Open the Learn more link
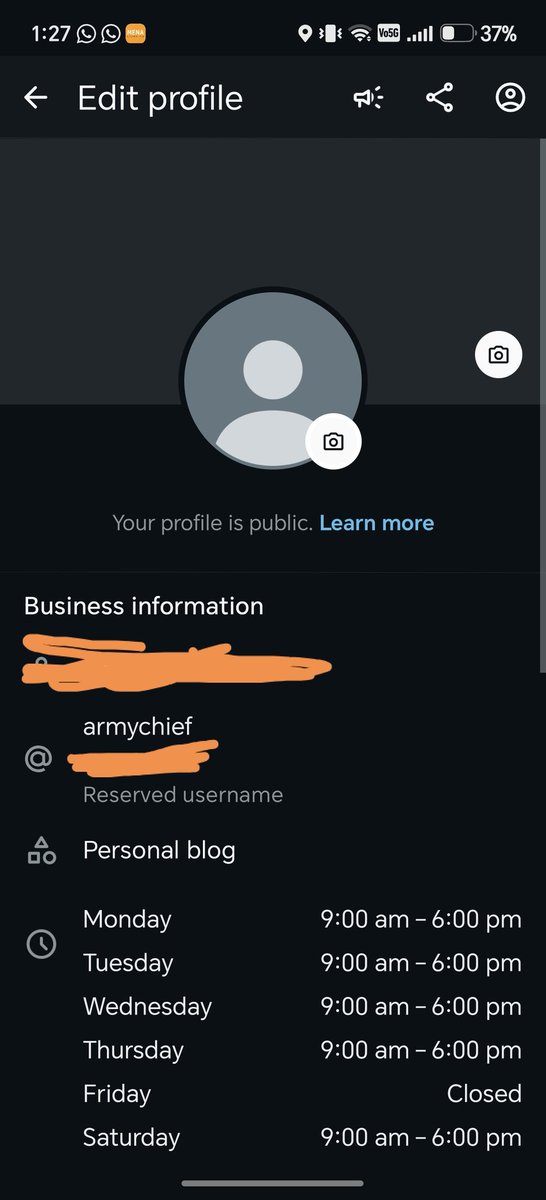546x1200 pixels. coord(376,523)
